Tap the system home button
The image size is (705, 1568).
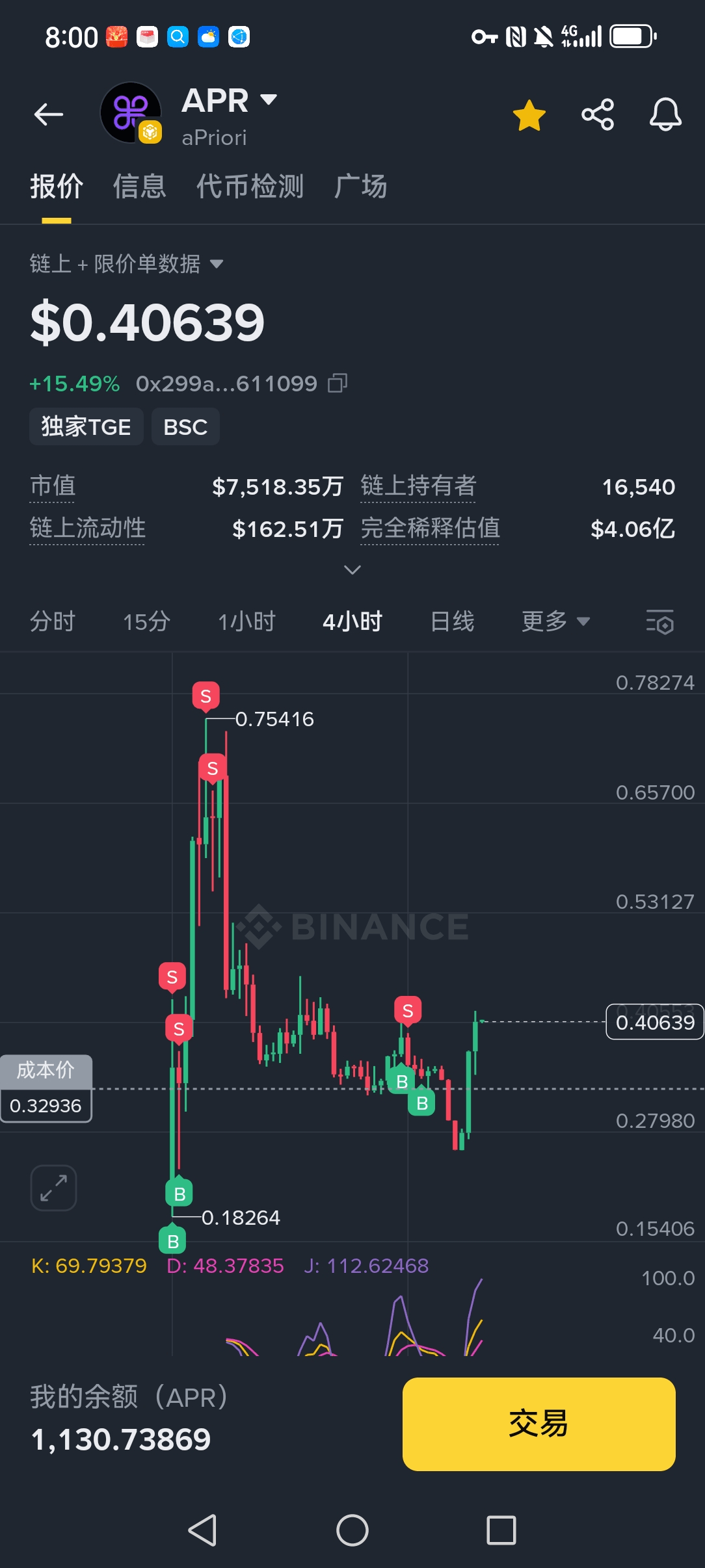[x=352, y=1530]
